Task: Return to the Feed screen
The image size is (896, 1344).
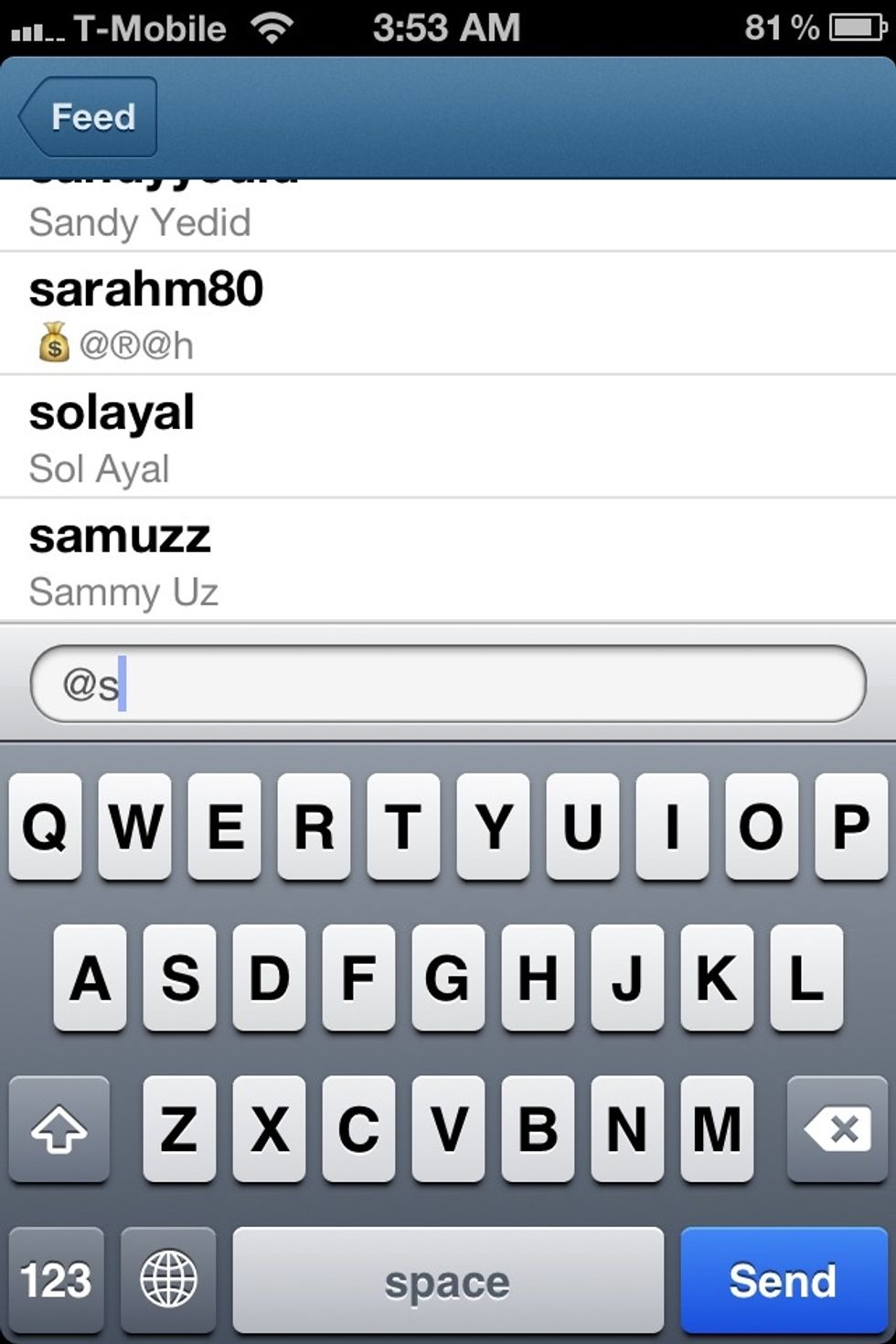Action: 85,116
